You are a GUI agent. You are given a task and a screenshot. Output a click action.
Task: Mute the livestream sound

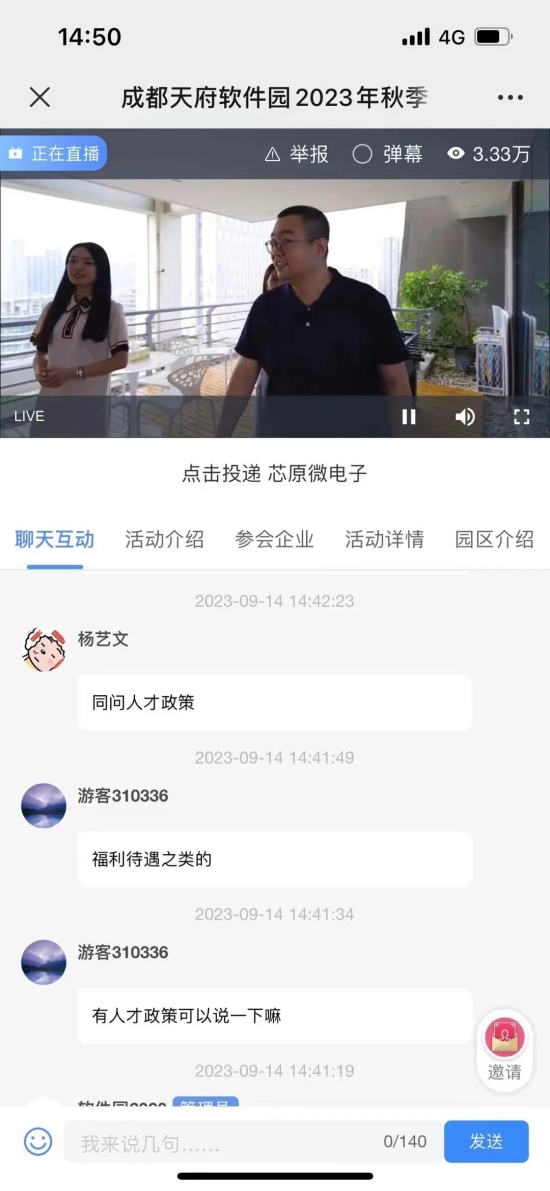(x=465, y=416)
